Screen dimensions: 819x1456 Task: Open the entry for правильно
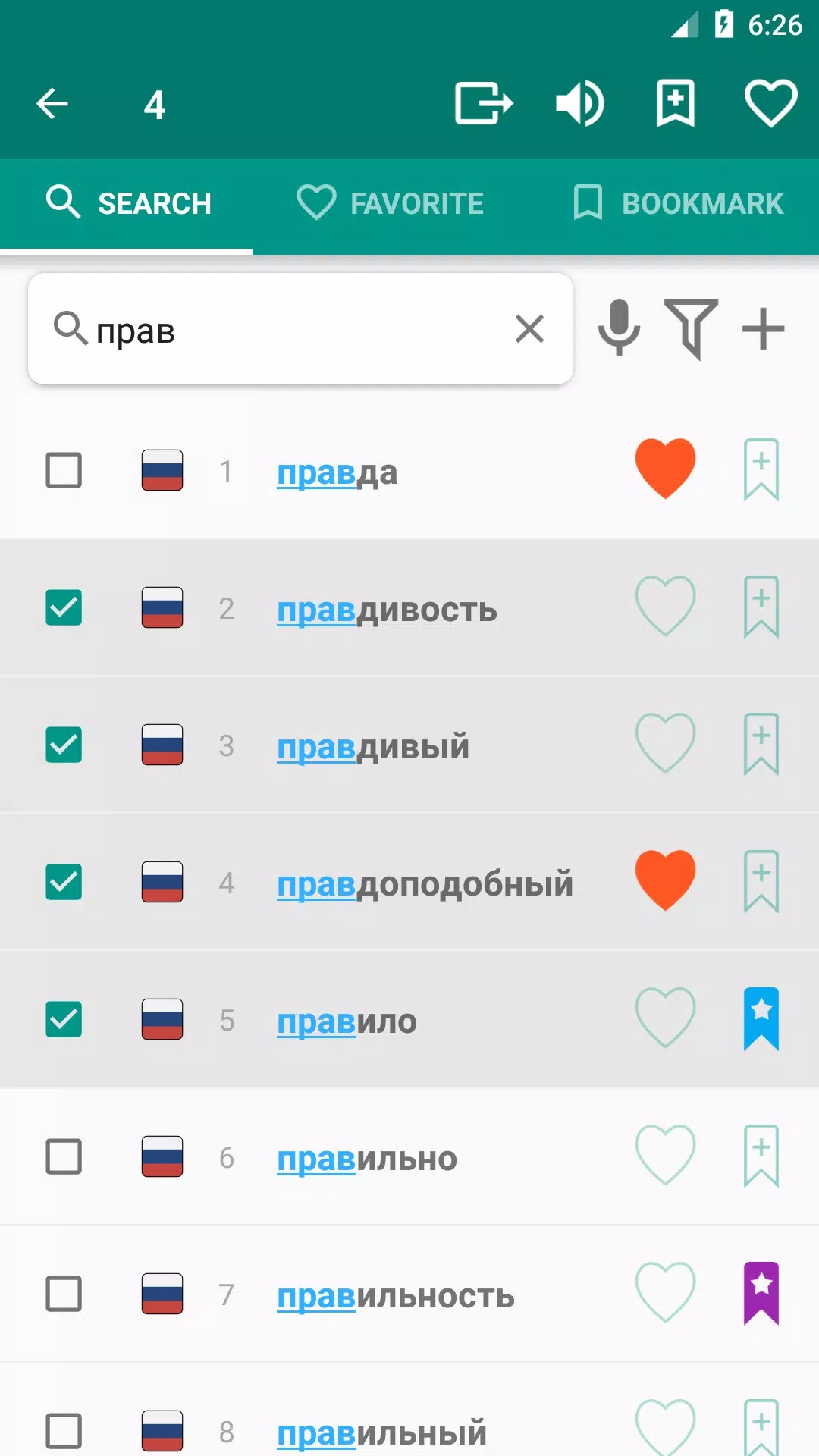point(367,1159)
